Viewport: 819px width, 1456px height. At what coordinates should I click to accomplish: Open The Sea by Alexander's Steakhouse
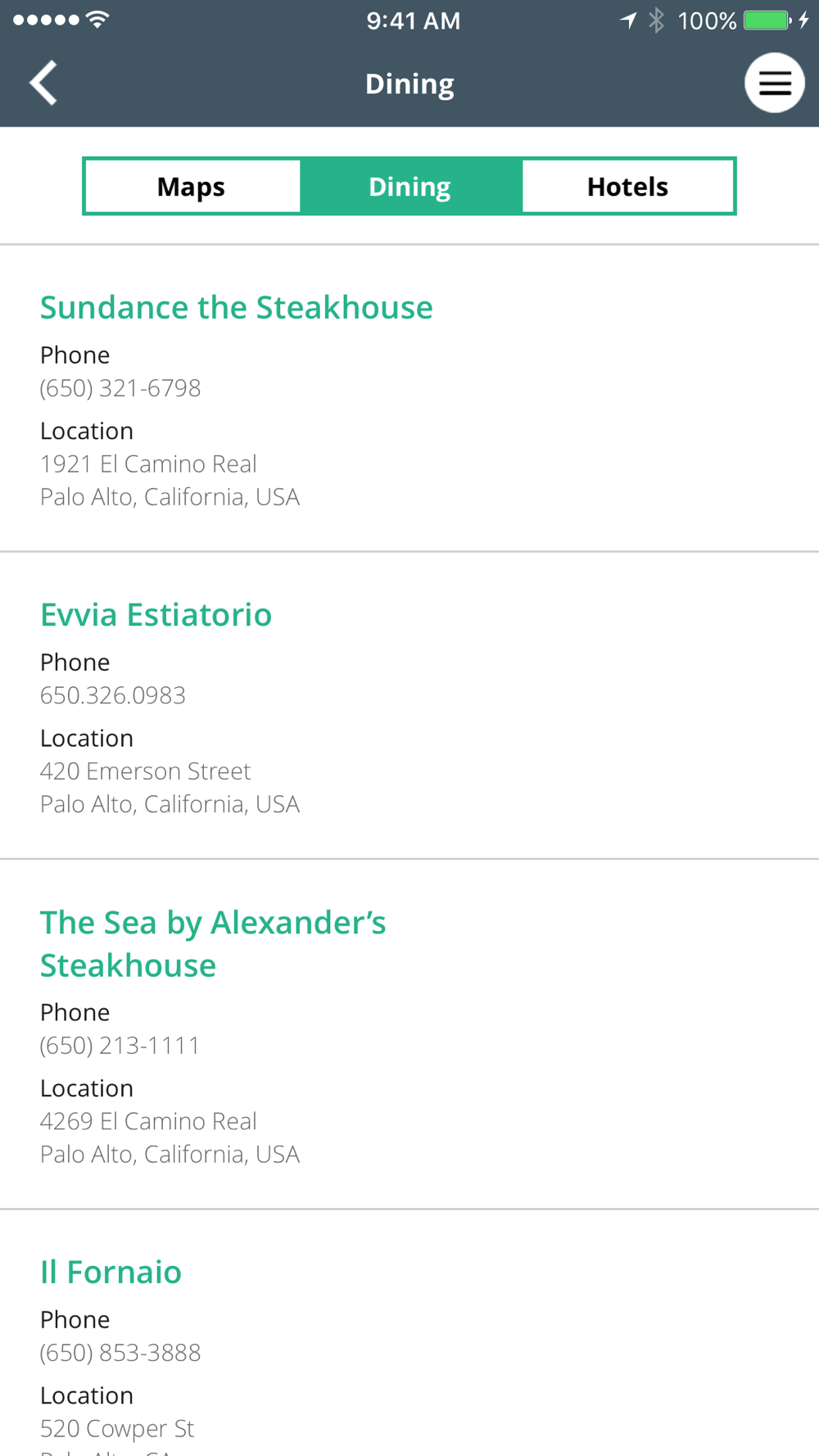click(x=213, y=943)
